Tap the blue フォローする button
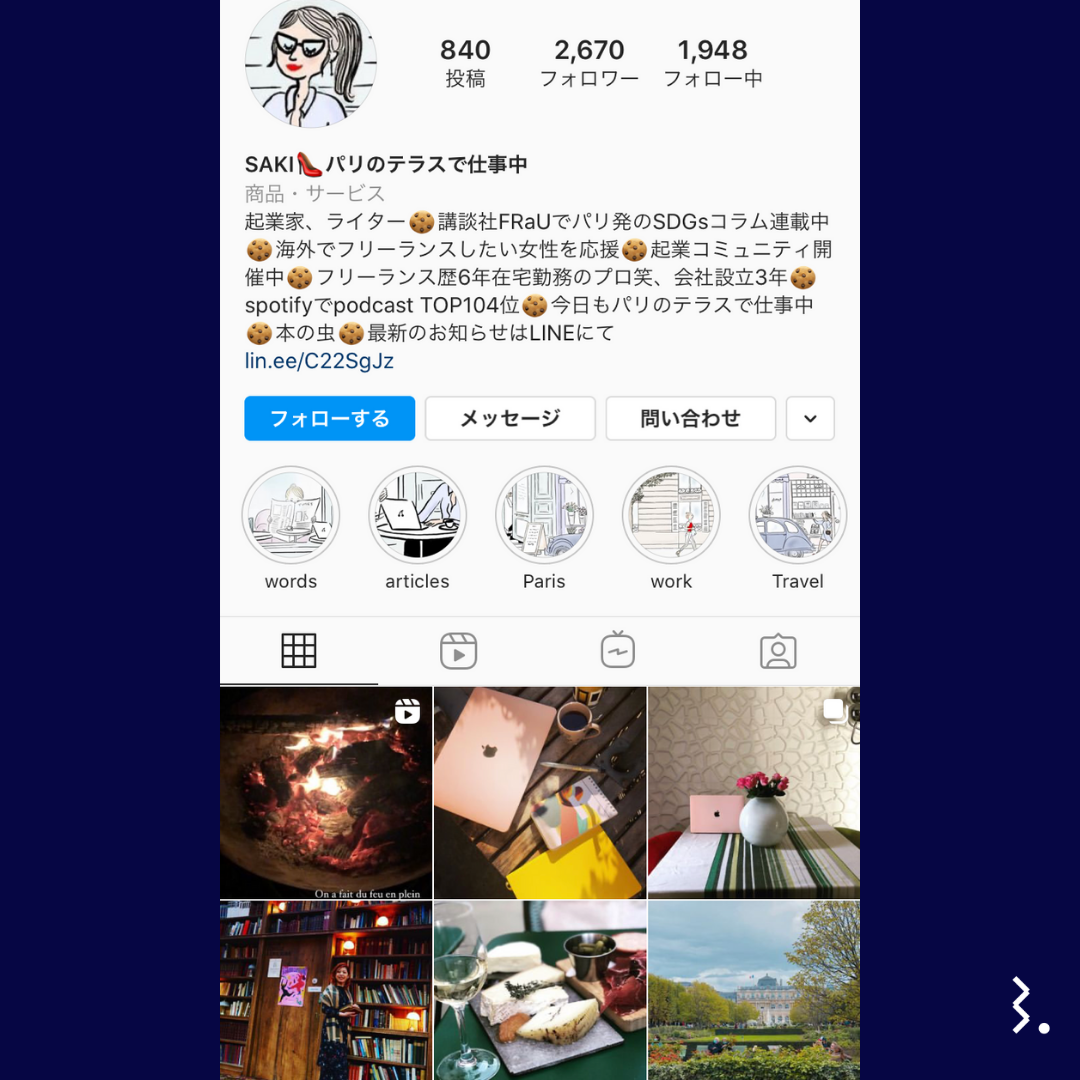Image resolution: width=1080 pixels, height=1080 pixels. 329,418
